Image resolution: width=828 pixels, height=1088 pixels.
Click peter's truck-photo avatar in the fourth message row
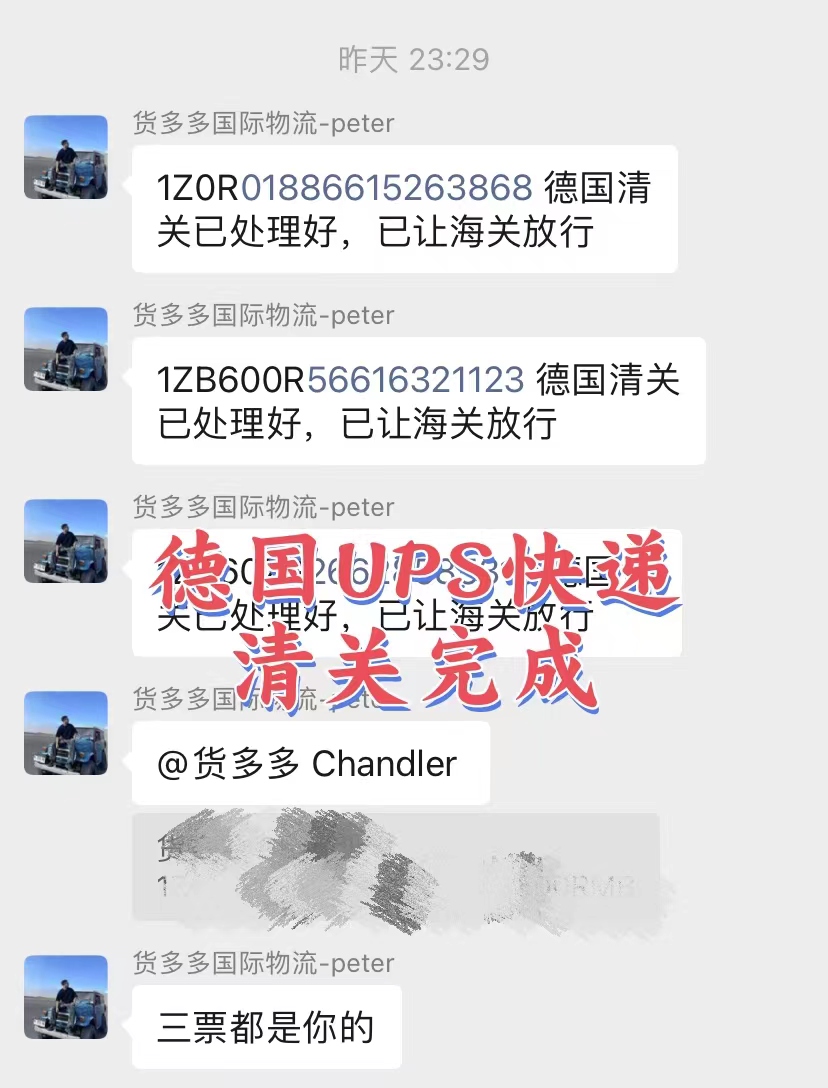65,734
